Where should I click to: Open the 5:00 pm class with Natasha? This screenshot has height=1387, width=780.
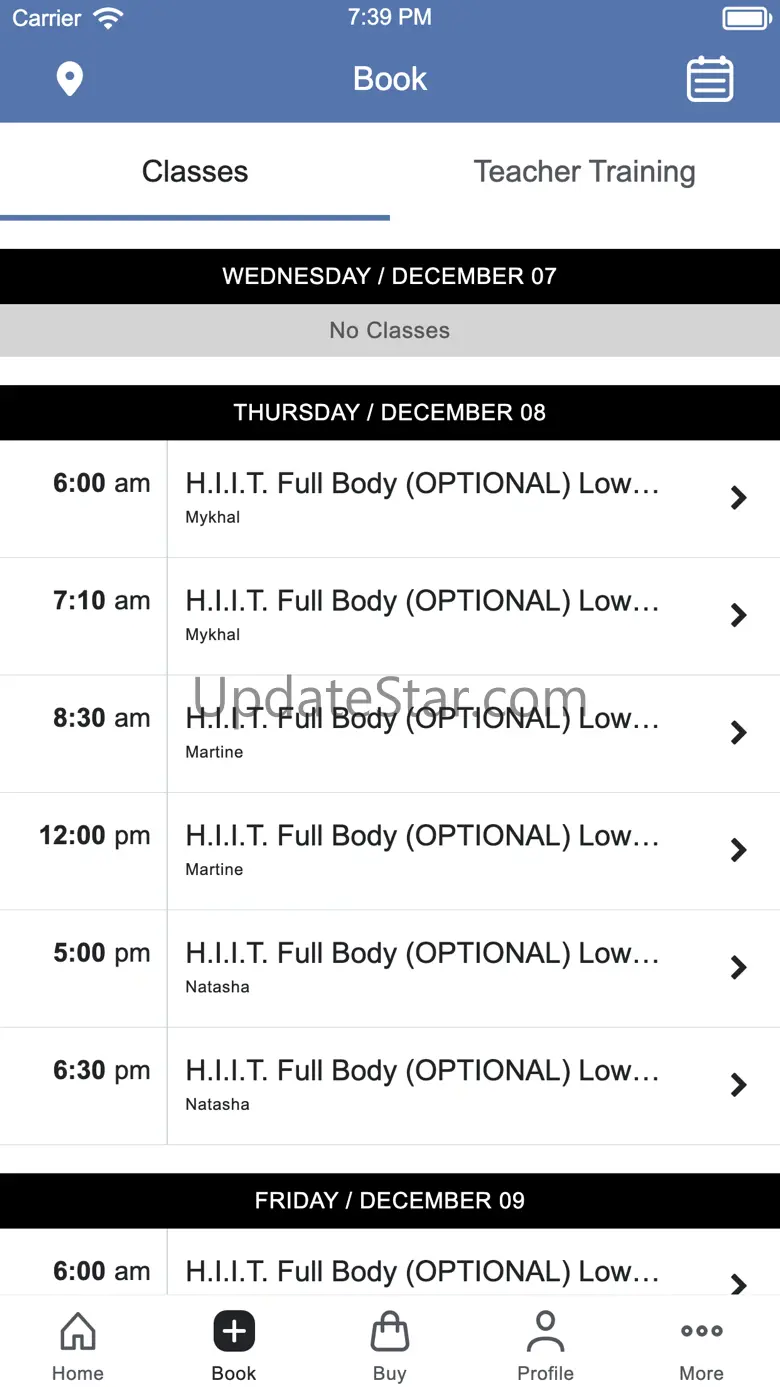(x=422, y=967)
